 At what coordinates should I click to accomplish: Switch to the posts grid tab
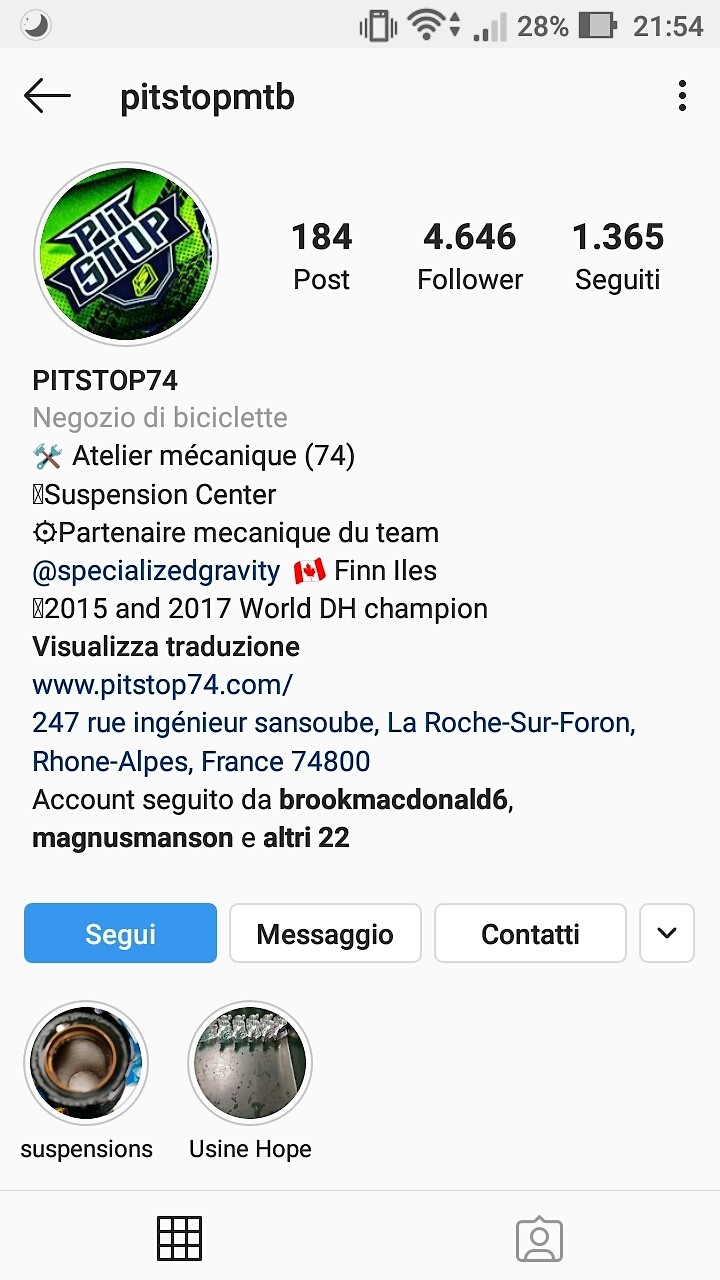(x=180, y=1238)
